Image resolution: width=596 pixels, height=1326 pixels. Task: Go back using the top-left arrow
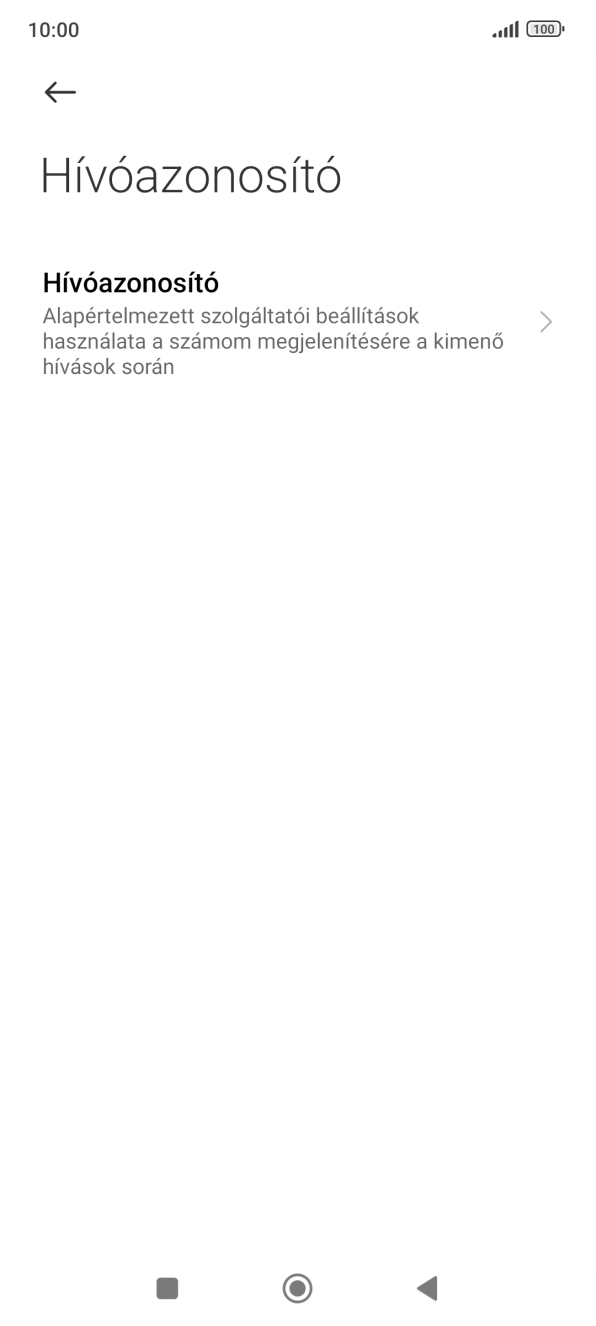60,93
